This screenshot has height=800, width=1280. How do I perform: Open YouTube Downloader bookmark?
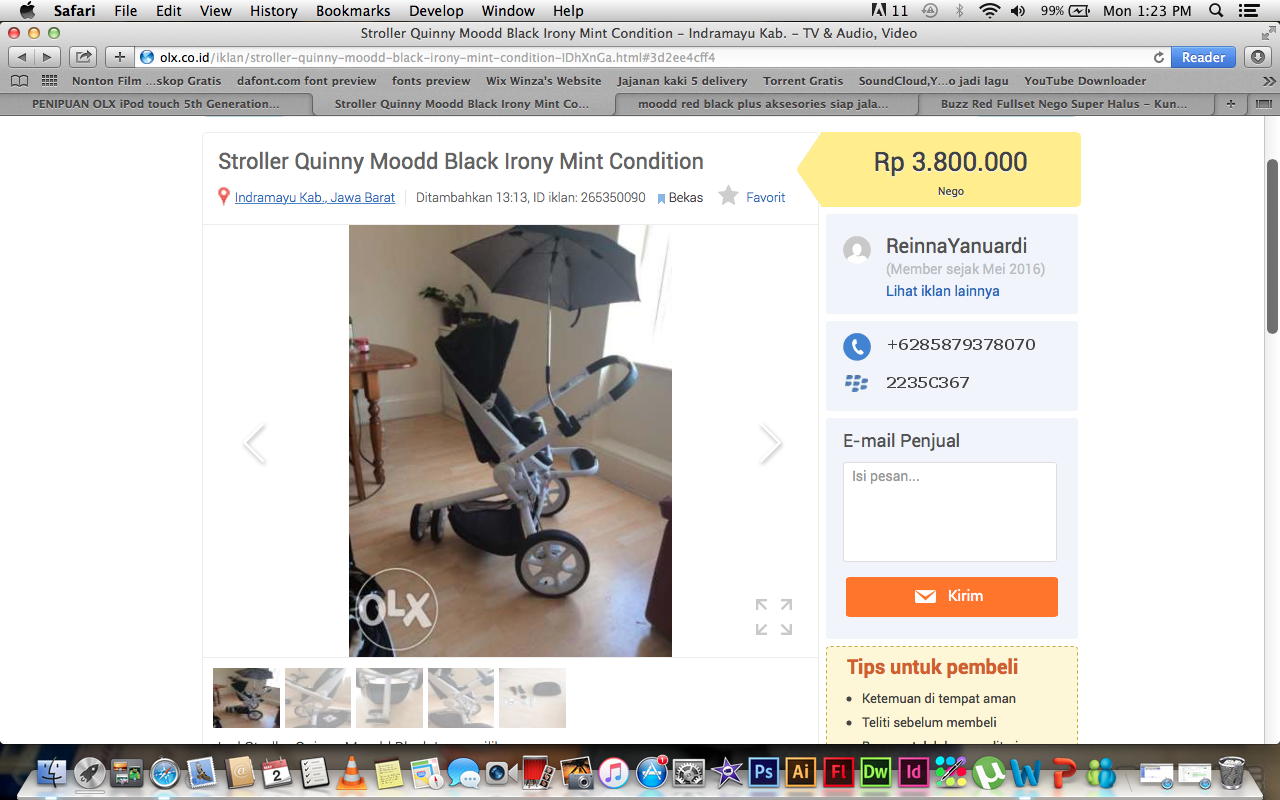coord(1084,81)
